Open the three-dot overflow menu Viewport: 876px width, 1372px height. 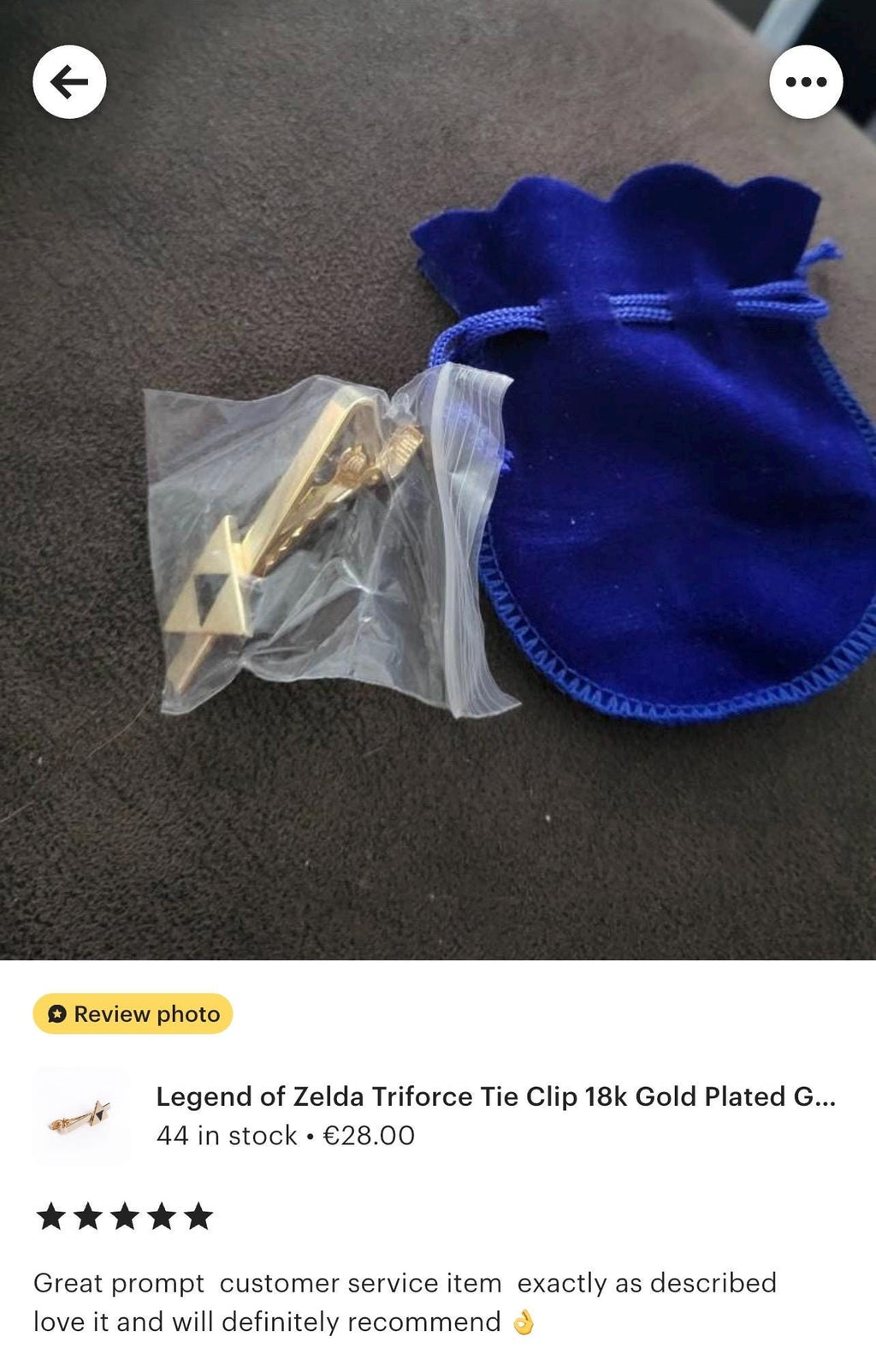[x=808, y=81]
